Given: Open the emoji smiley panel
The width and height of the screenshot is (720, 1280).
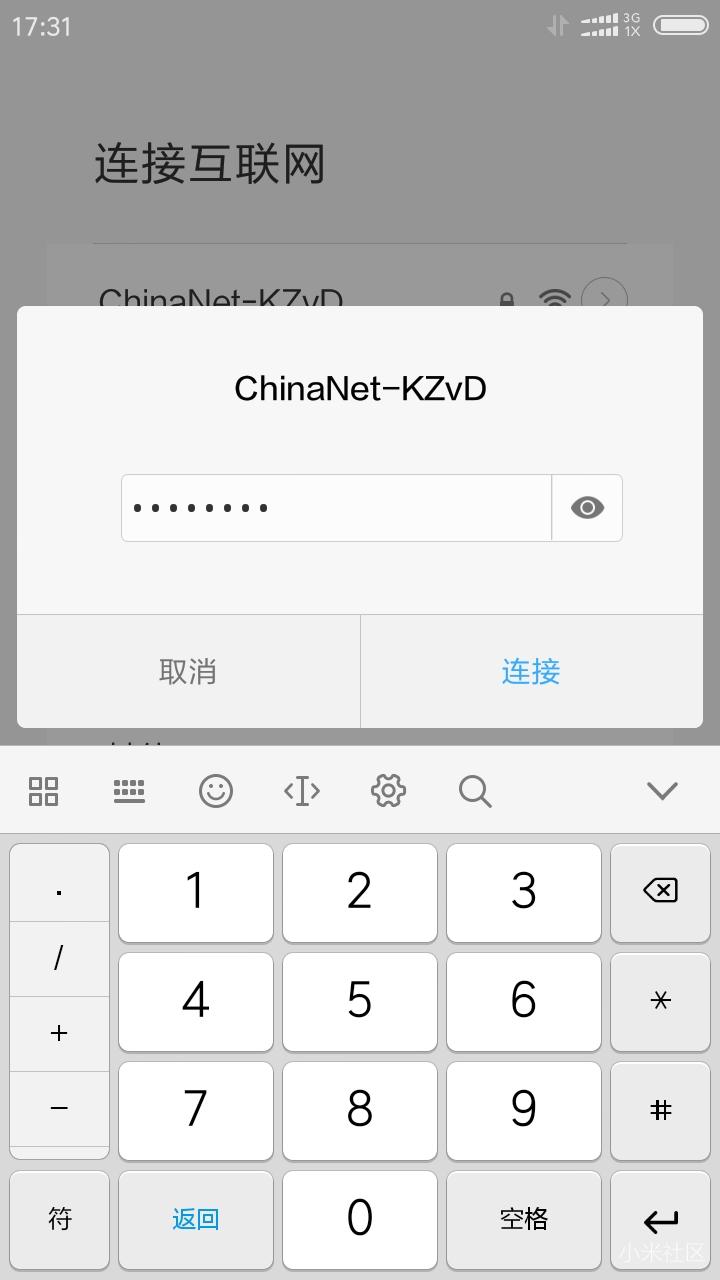Looking at the screenshot, I should click(x=216, y=791).
